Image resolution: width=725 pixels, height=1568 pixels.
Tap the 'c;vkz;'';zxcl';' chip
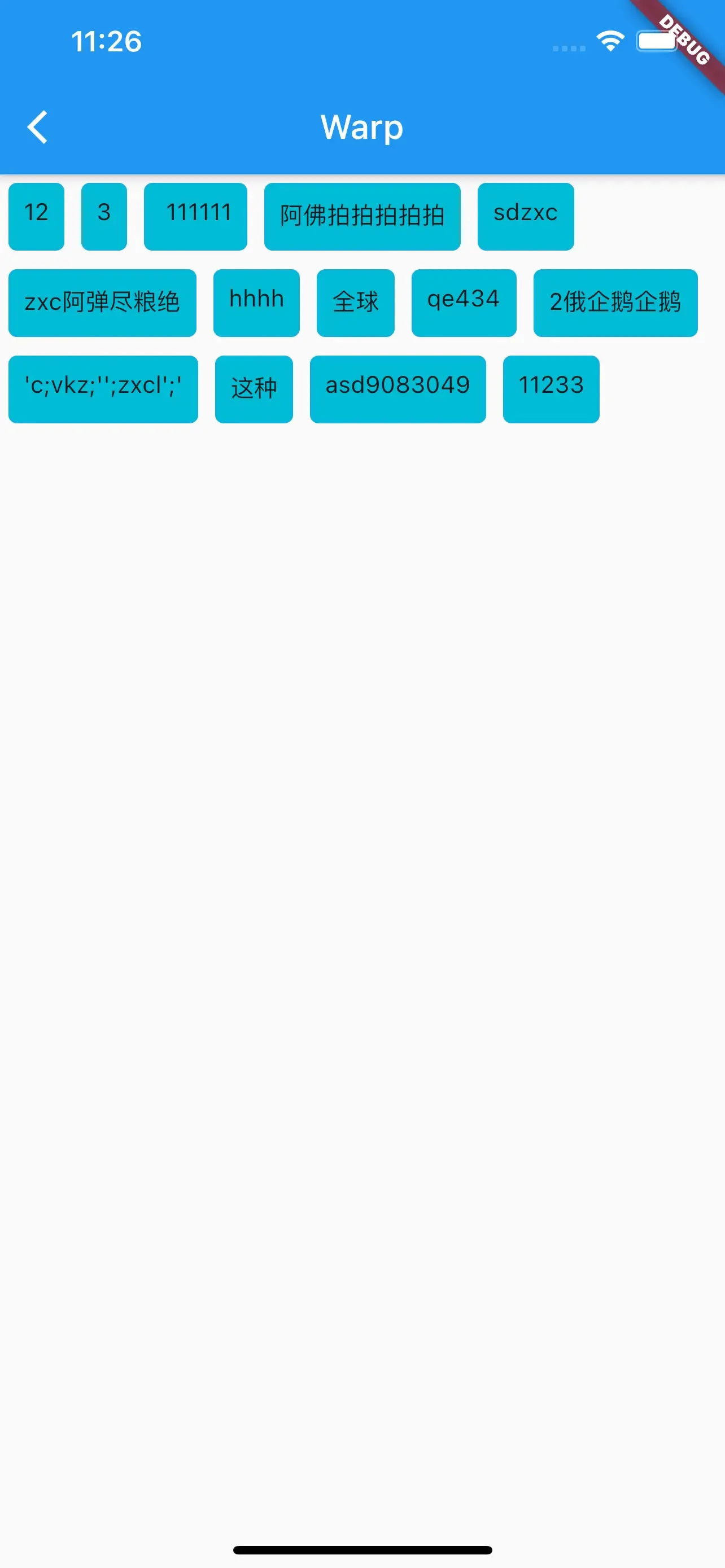tap(103, 388)
